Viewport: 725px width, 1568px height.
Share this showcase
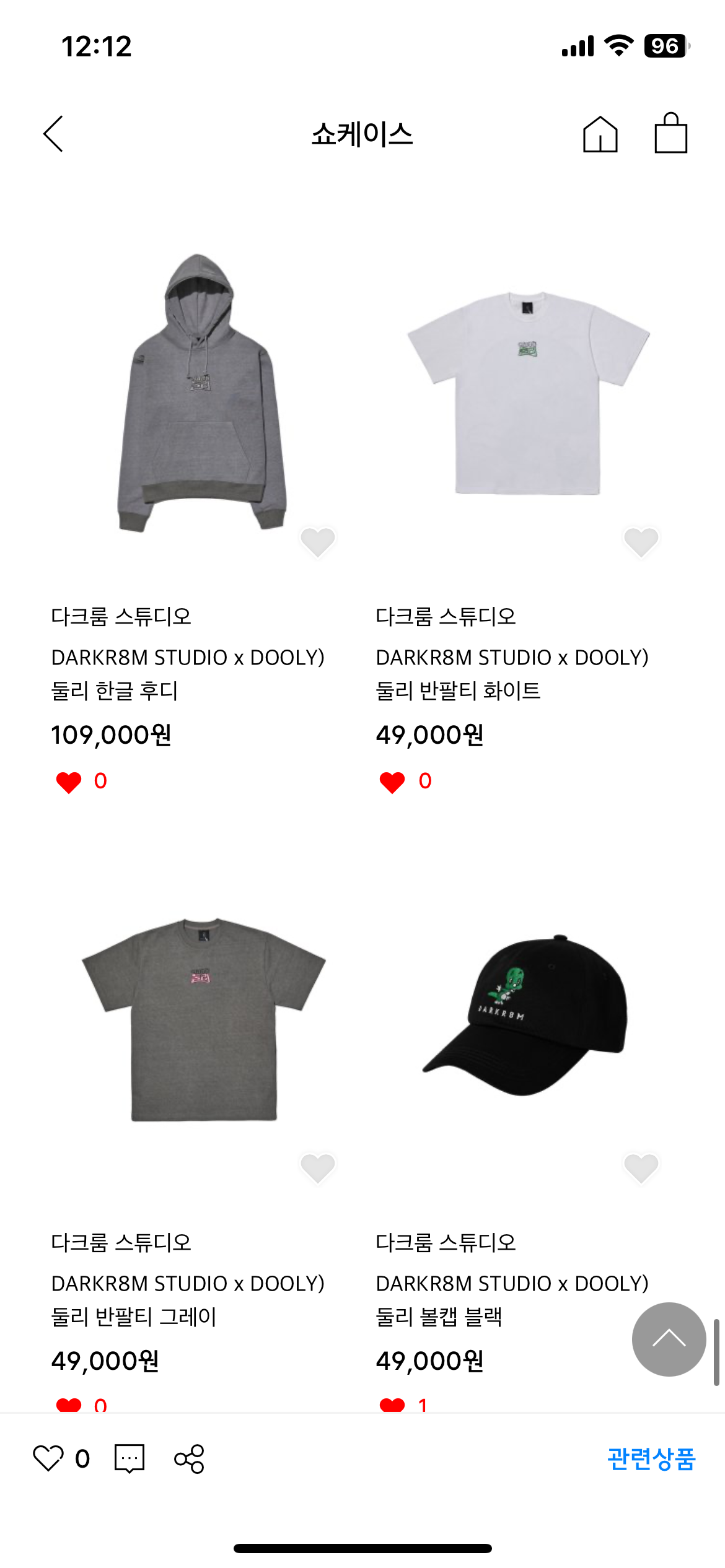189,1458
